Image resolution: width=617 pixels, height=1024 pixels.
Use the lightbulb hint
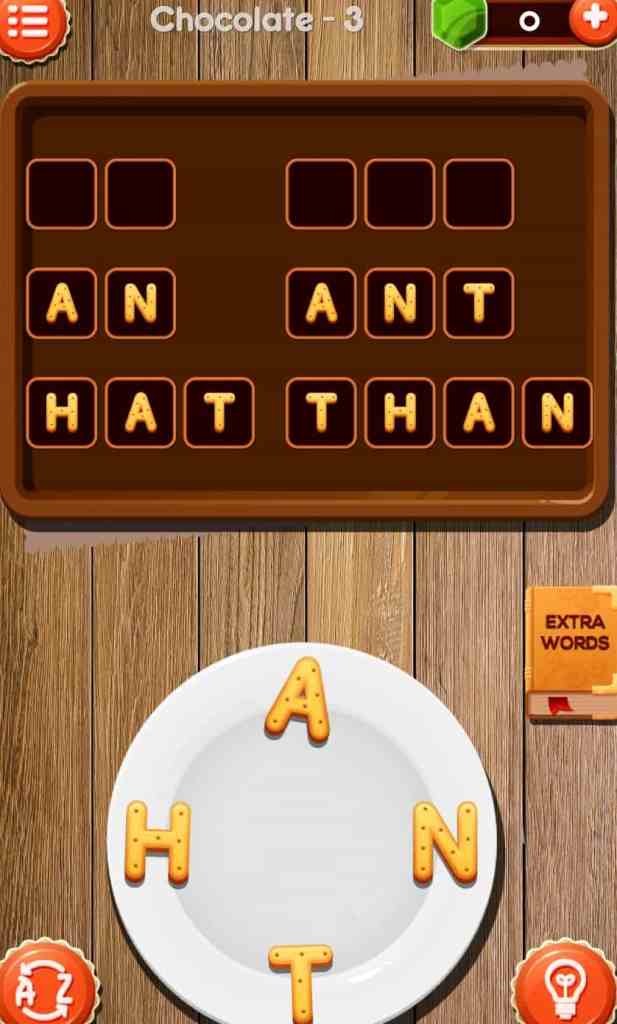tap(566, 985)
